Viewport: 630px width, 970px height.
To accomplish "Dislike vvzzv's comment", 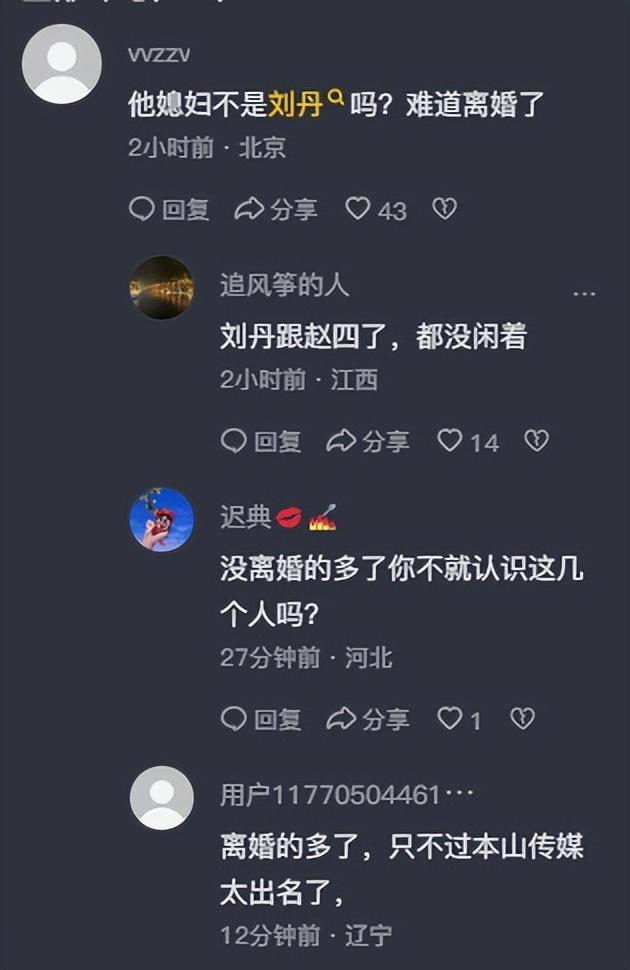I will tap(444, 209).
